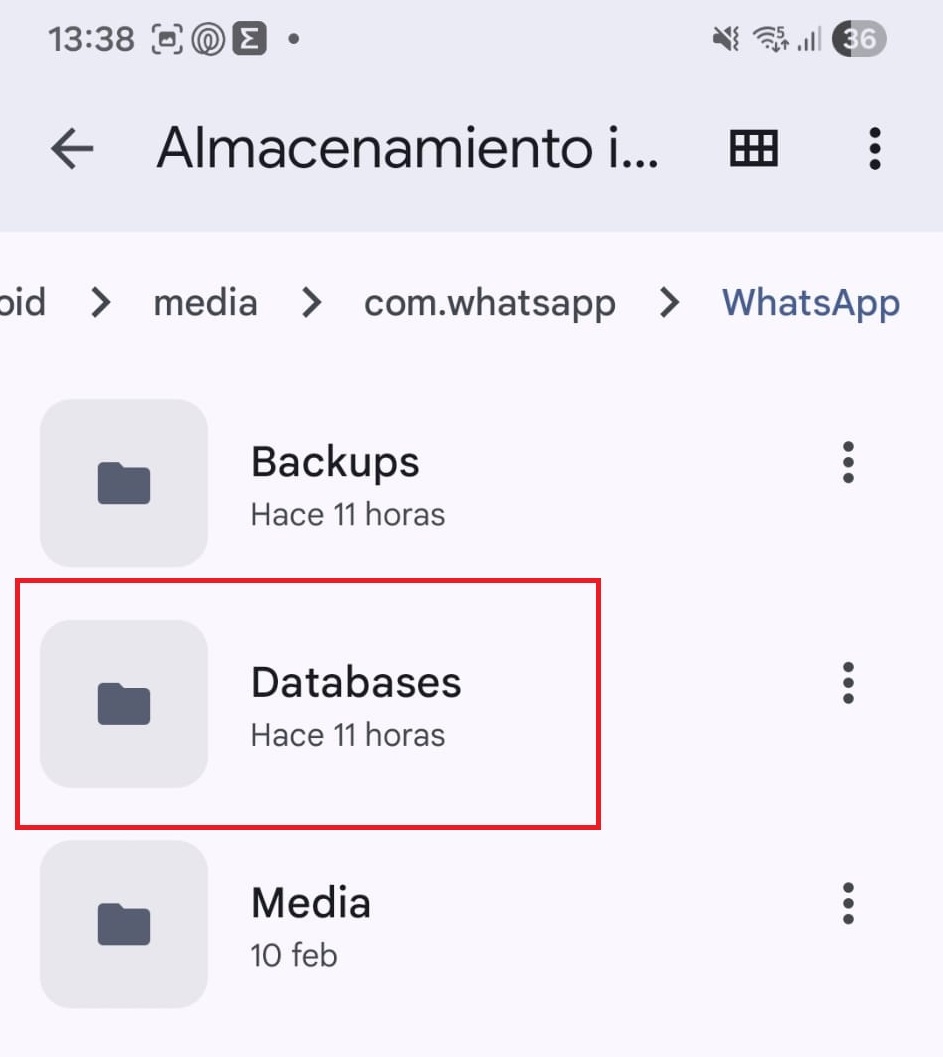
Task: Jump to the media breadcrumb folder
Action: click(205, 302)
